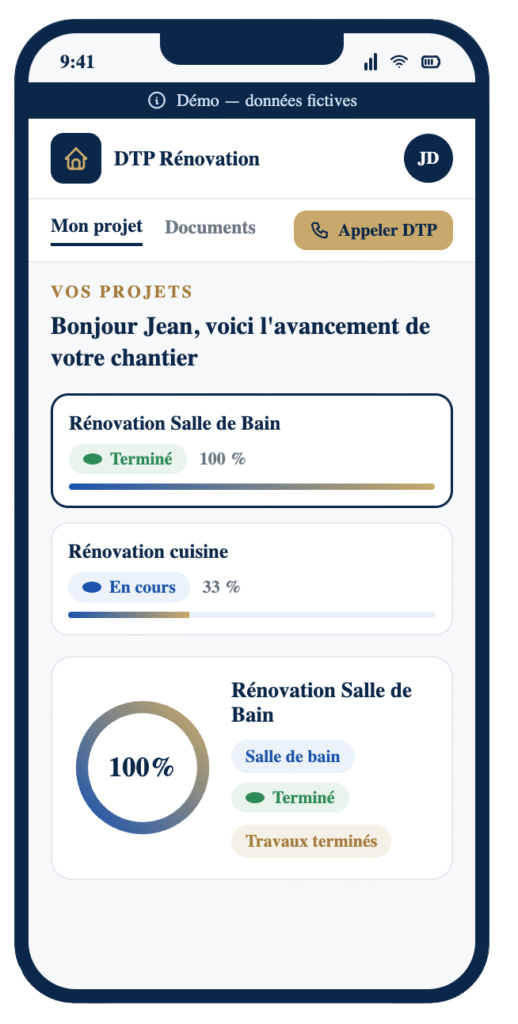The height and width of the screenshot is (1024, 518).
Task: Open the Rénovation Salle de Bain project card
Action: click(x=251, y=451)
